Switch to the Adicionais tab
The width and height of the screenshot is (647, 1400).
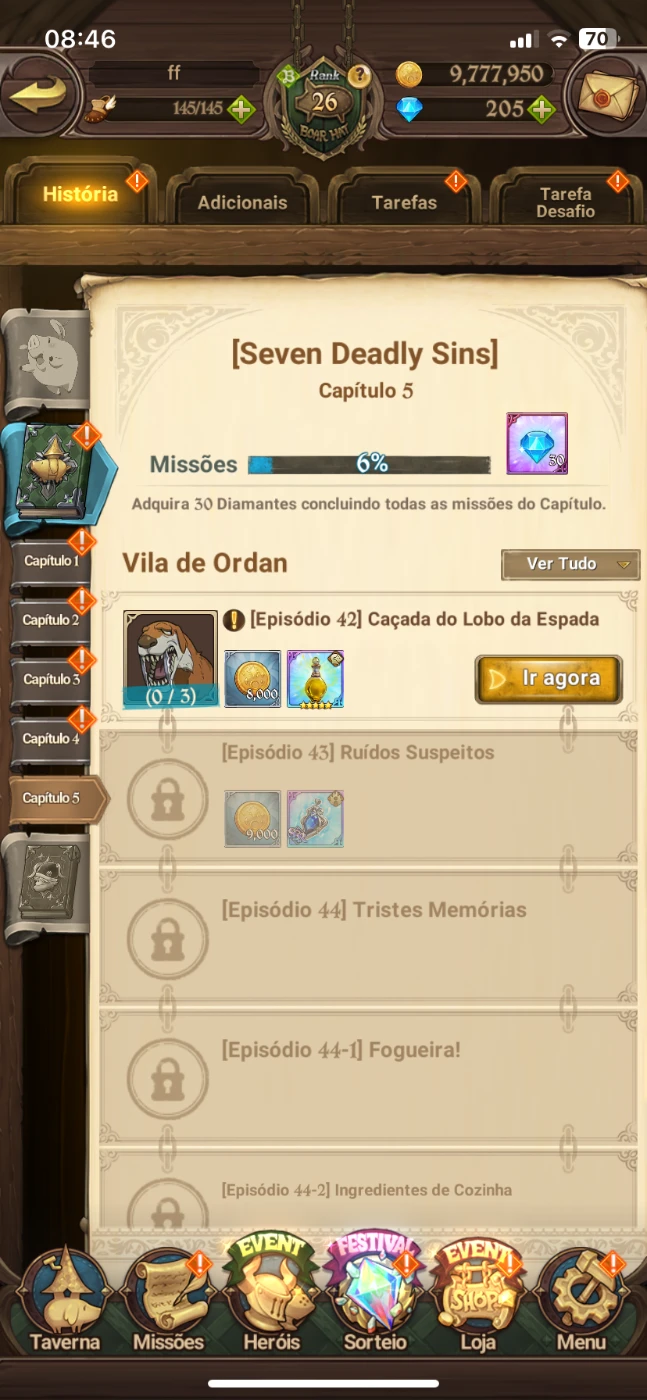[x=242, y=202]
